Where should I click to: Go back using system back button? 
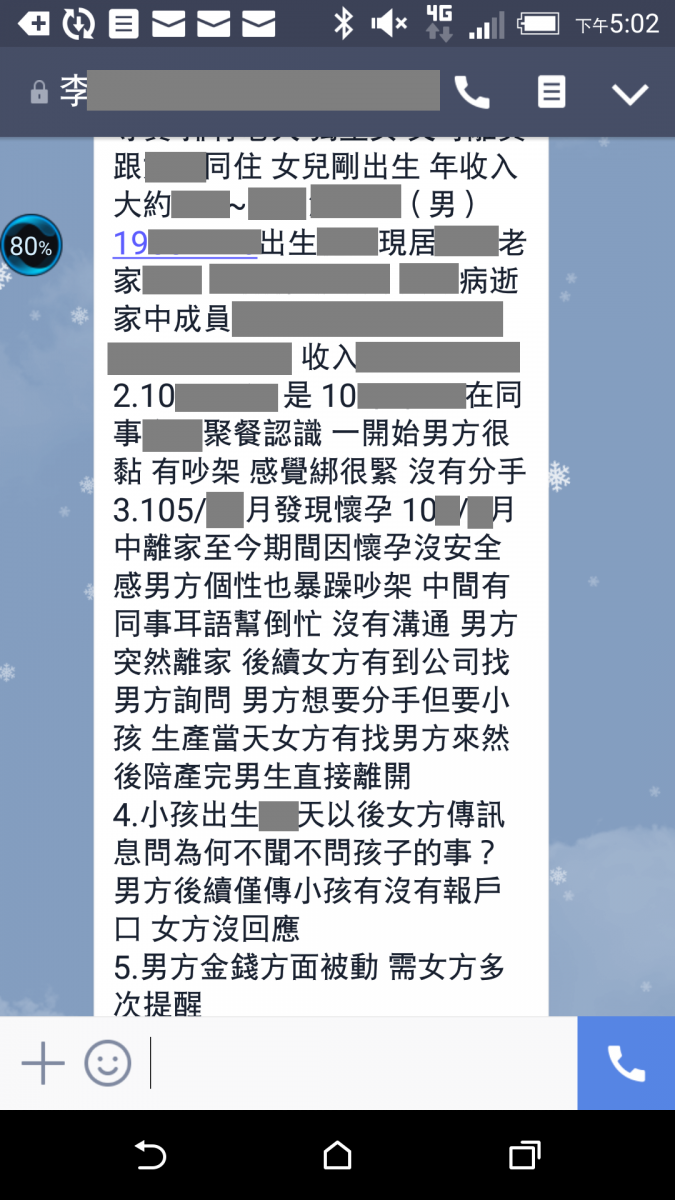(x=150, y=1156)
